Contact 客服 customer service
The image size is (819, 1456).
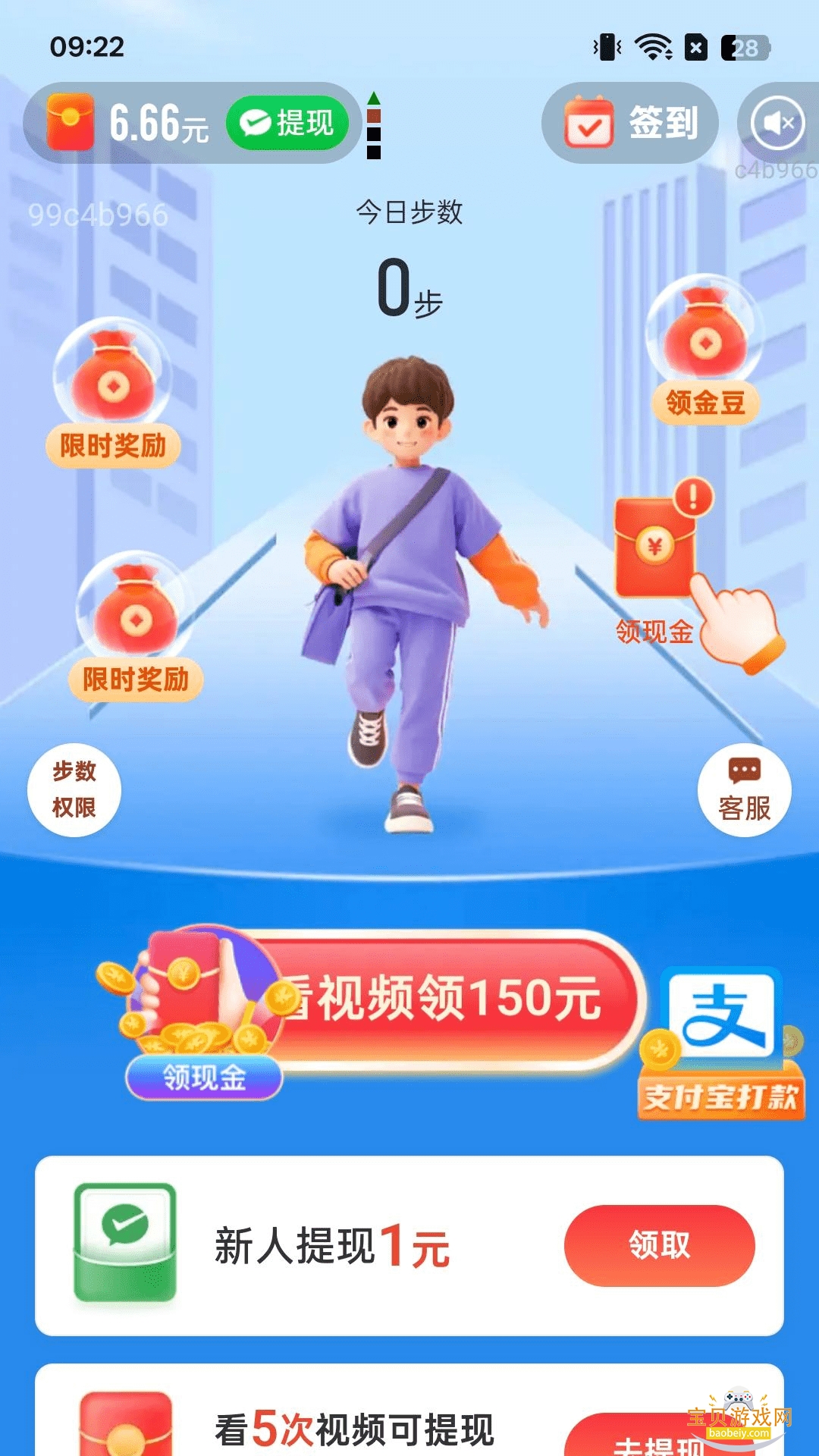[x=744, y=790]
